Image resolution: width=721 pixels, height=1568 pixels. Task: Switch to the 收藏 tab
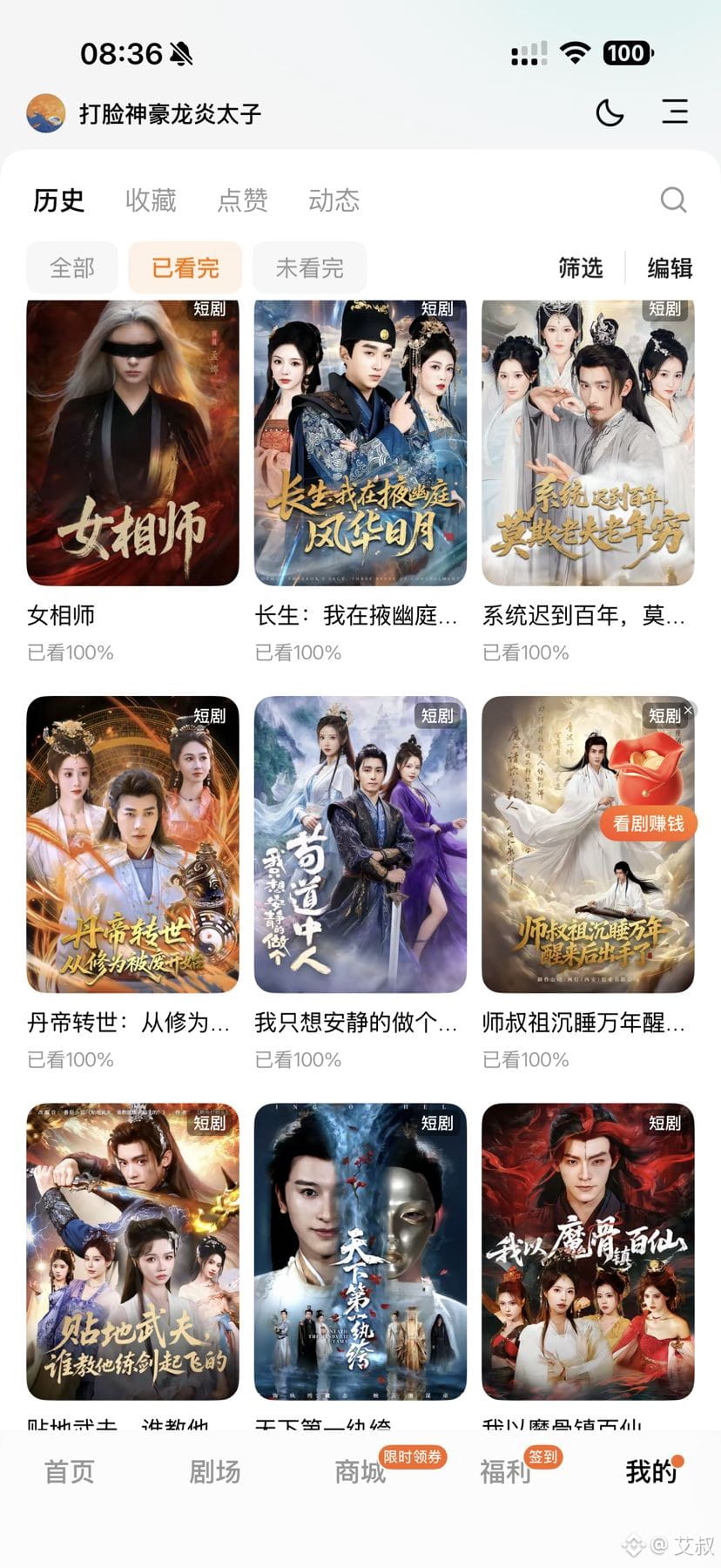(x=151, y=200)
